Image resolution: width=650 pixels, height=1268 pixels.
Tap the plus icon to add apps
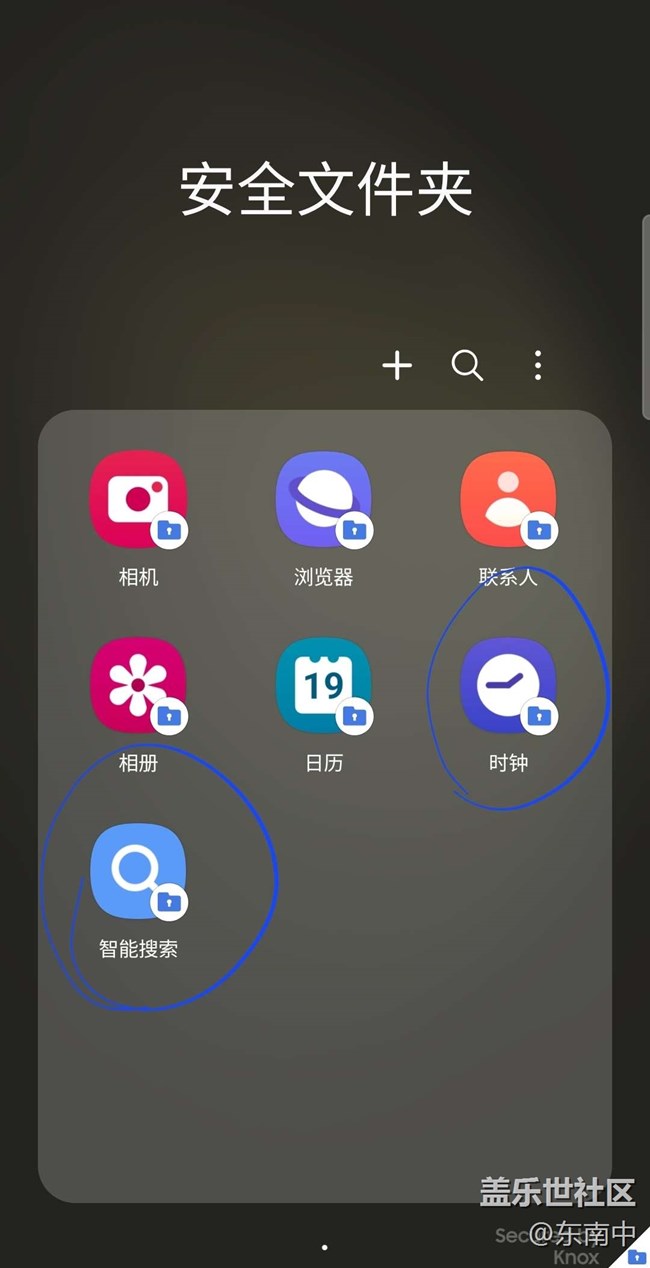point(397,366)
